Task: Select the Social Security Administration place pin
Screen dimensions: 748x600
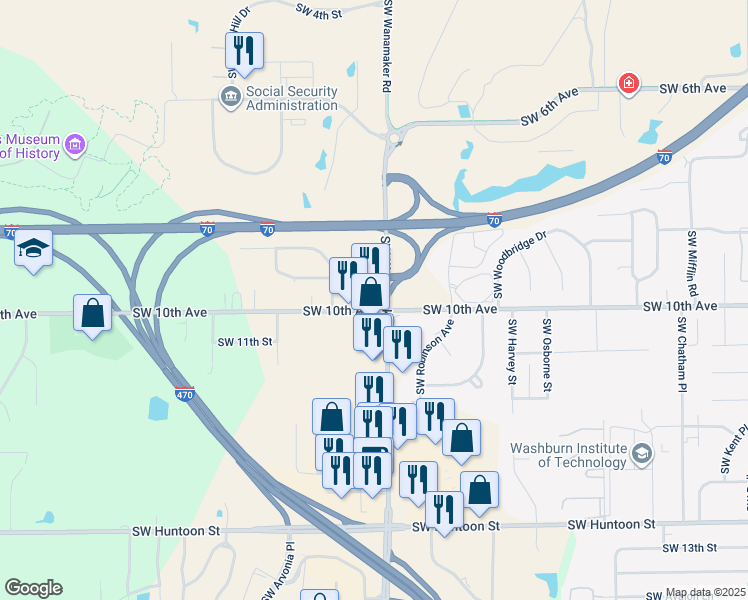Action: coord(231,97)
